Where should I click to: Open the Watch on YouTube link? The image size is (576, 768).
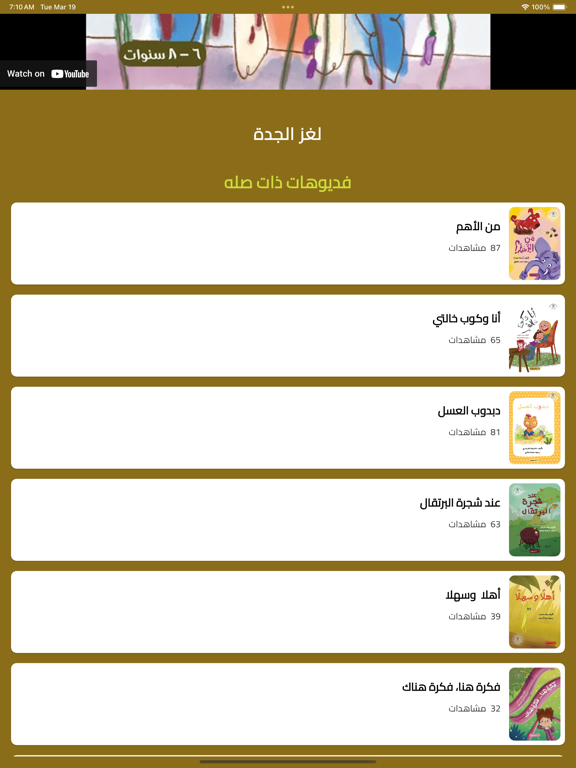coord(48,74)
